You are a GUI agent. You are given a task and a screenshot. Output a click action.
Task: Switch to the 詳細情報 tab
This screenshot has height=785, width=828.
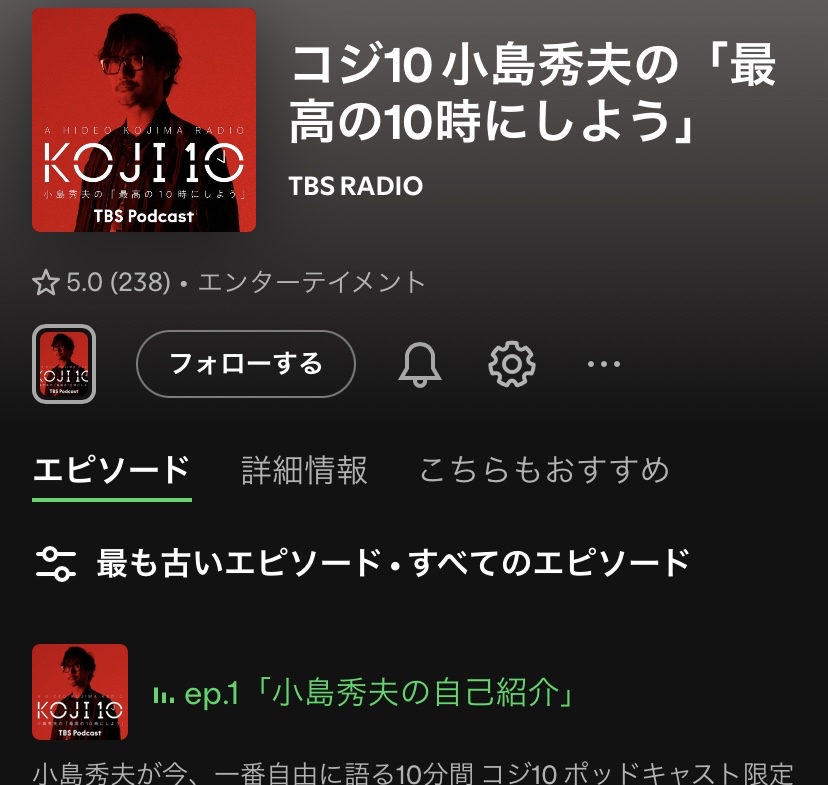click(x=304, y=470)
